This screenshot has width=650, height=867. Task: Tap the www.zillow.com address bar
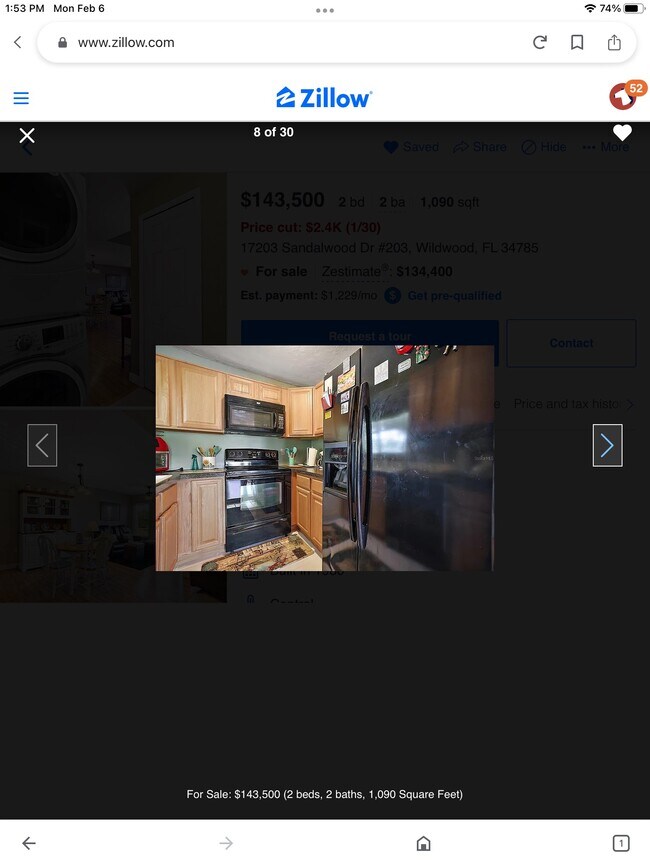pos(280,42)
